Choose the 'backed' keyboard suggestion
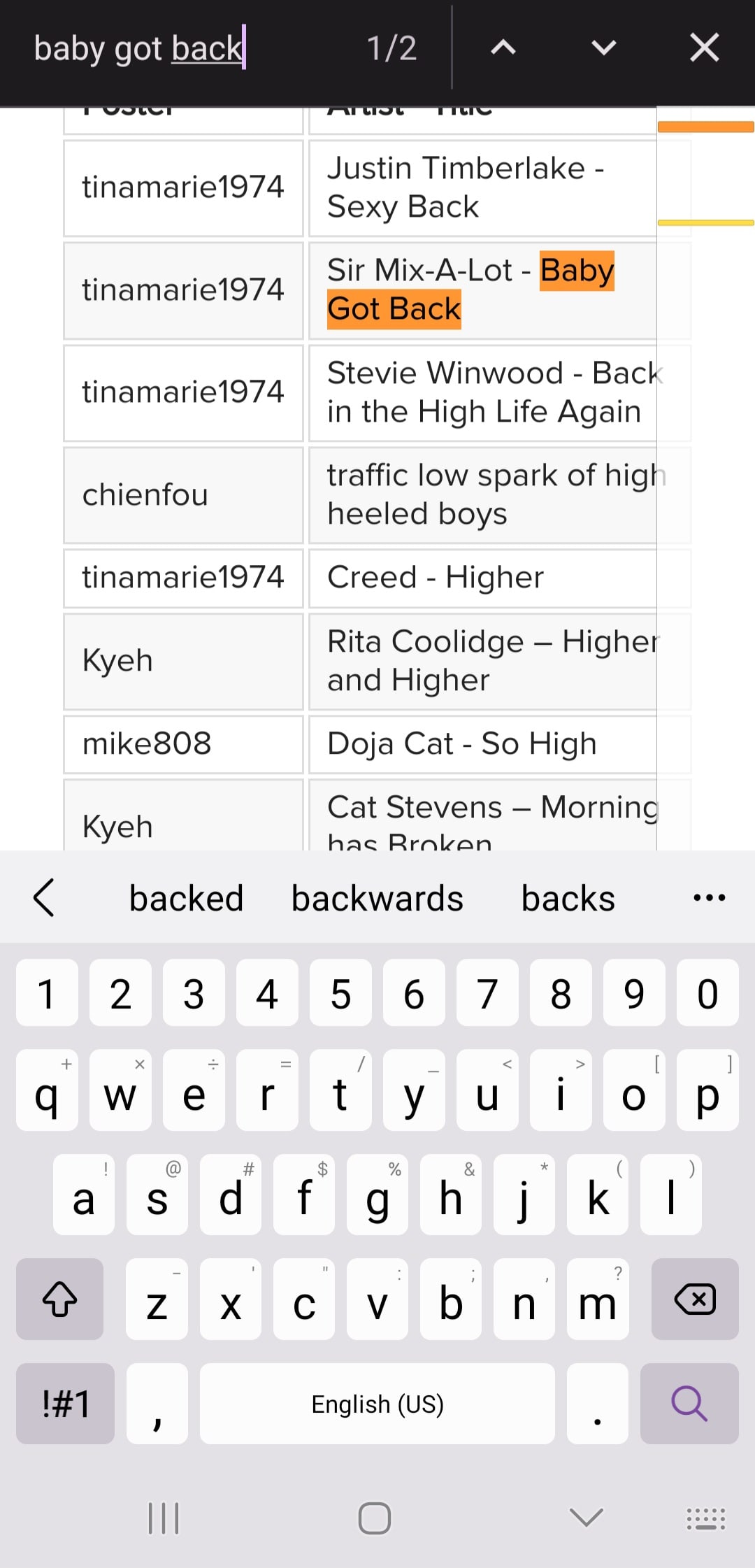The image size is (755, 1568). click(186, 898)
